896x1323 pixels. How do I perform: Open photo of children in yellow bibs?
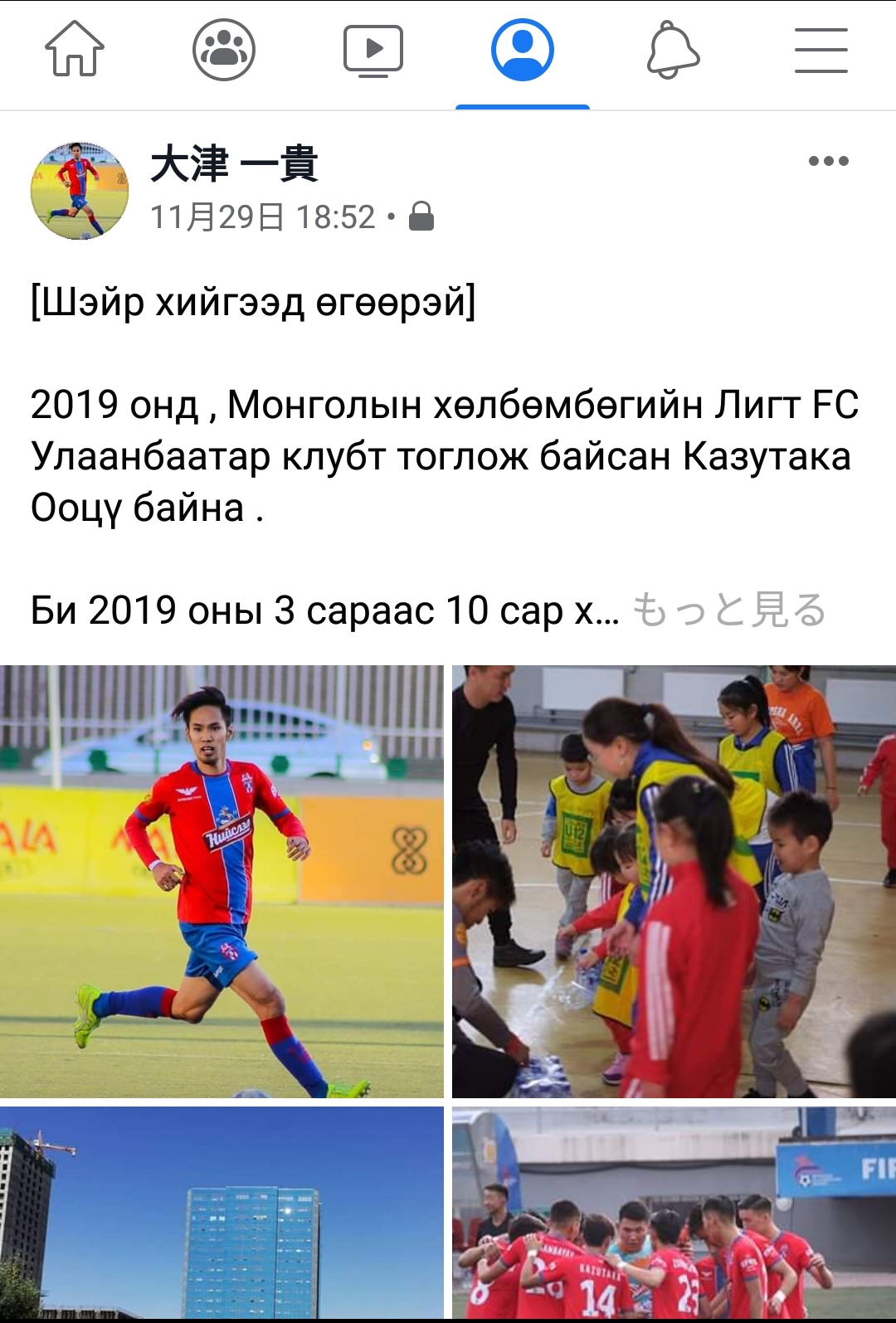click(x=674, y=881)
